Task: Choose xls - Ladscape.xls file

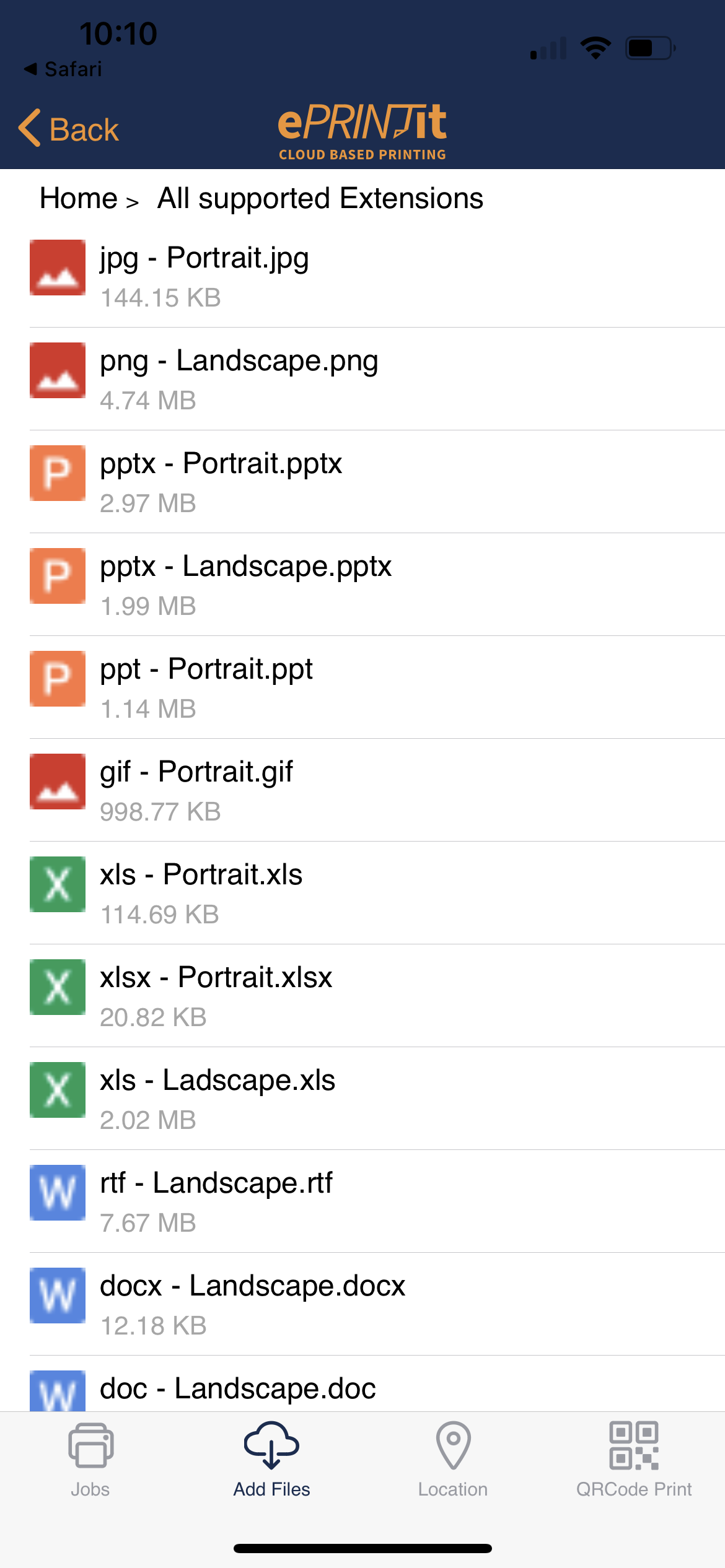Action: tap(377, 1099)
